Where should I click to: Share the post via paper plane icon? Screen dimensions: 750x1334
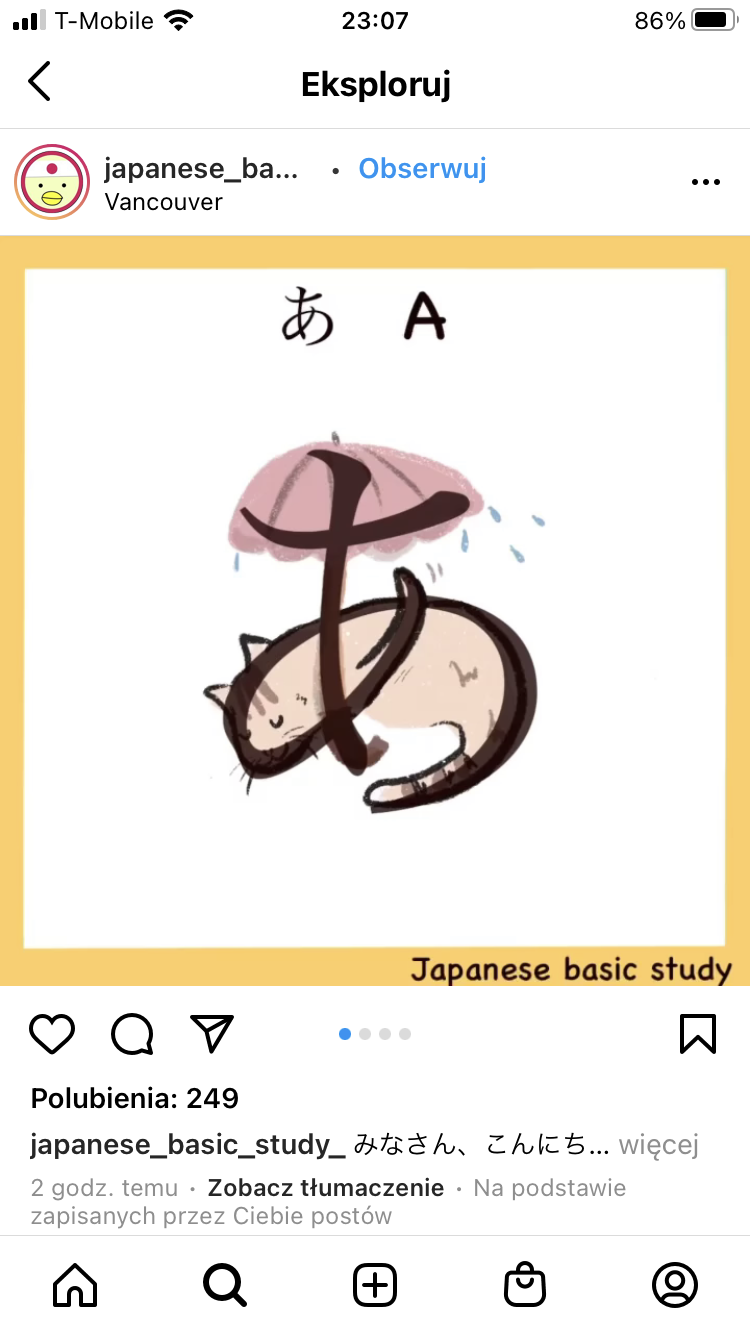211,1034
